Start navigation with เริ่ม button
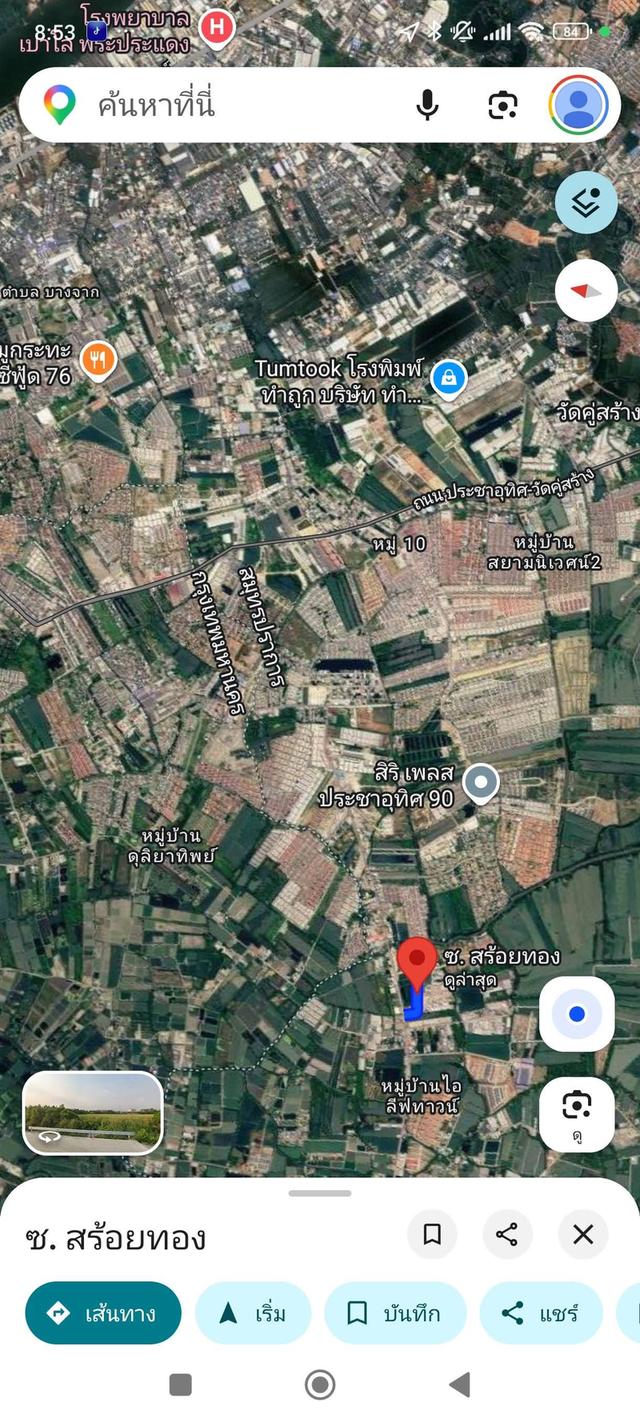 (253, 1312)
